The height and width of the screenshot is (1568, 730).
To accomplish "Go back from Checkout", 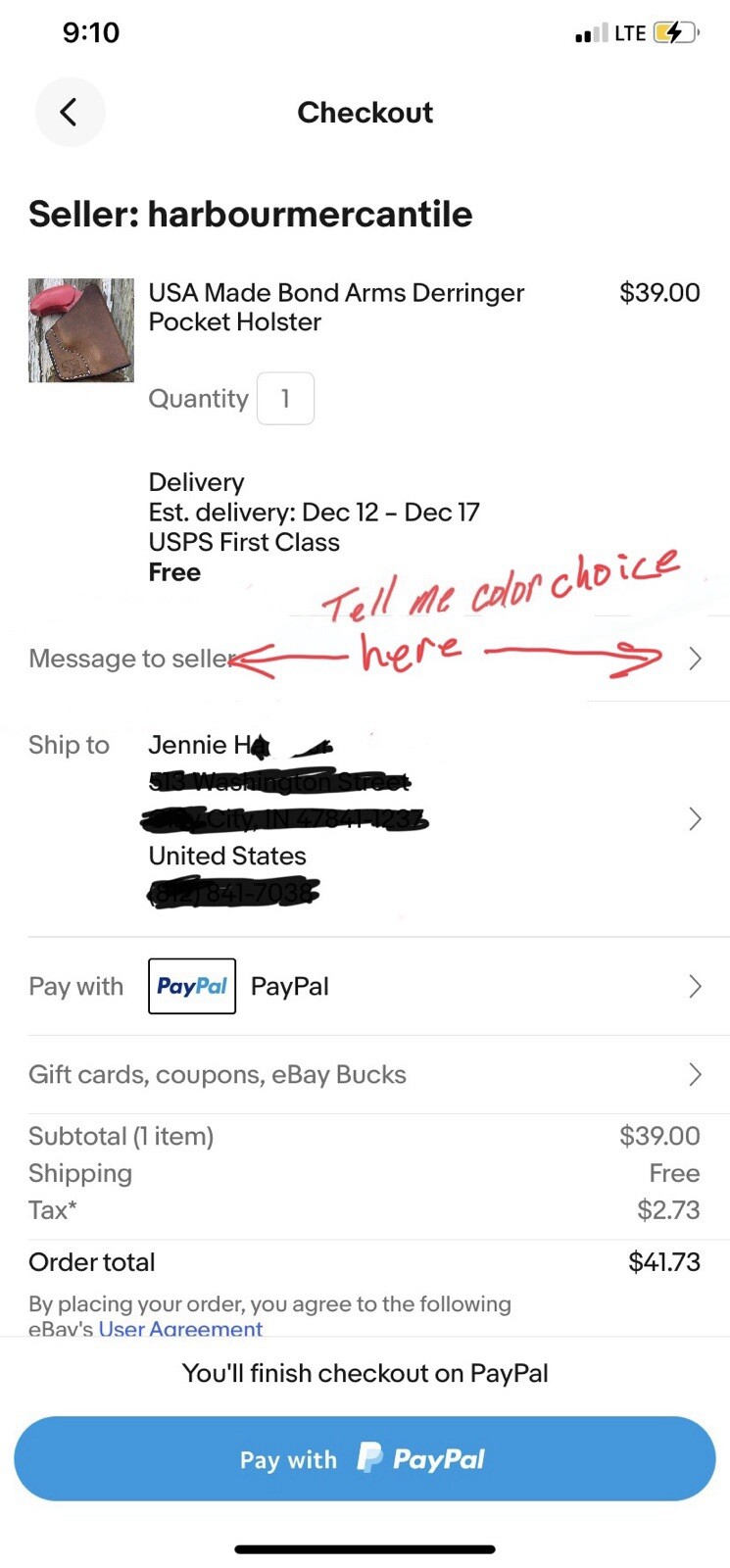I will [x=70, y=112].
